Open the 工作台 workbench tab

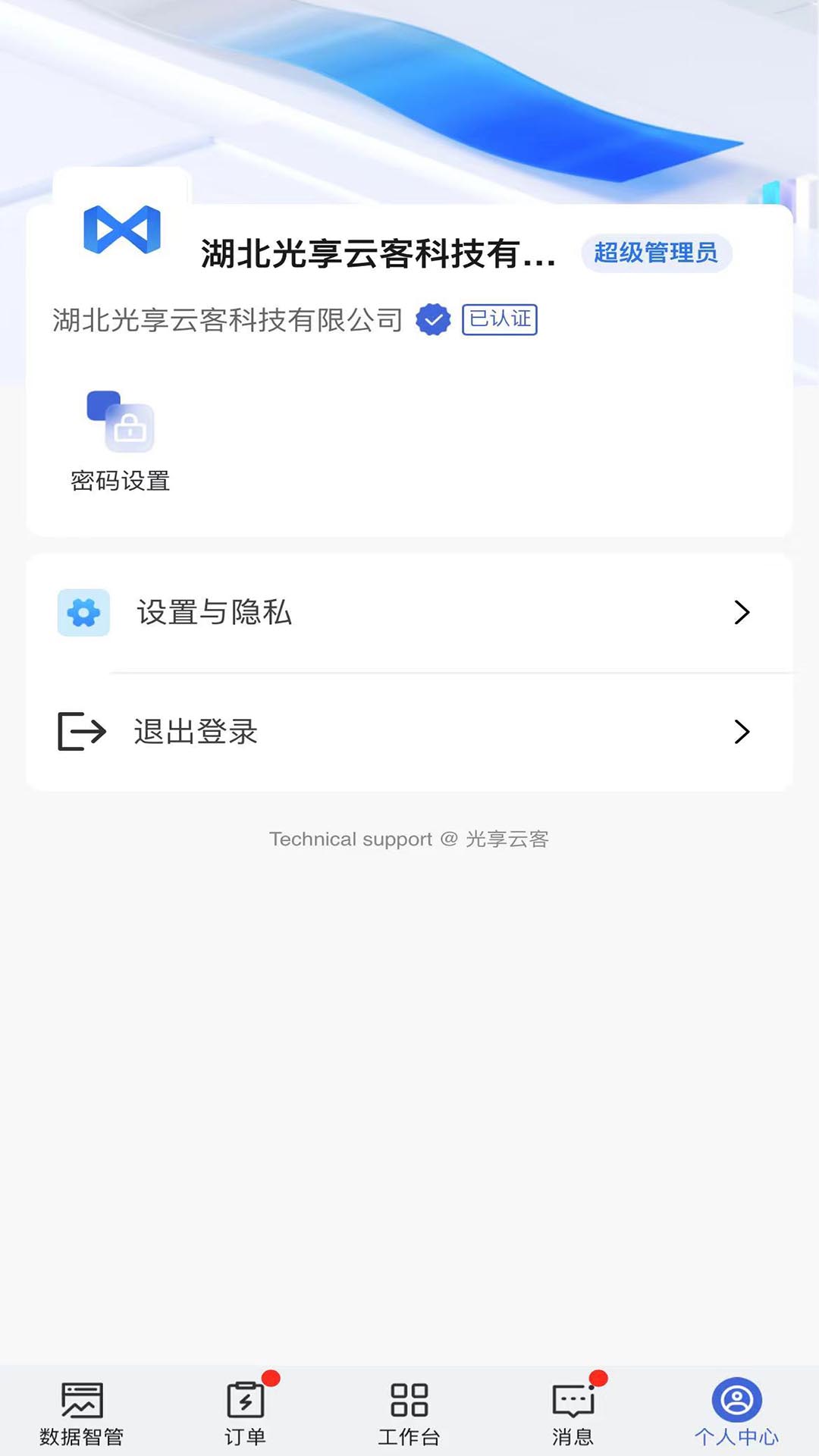[x=409, y=1412]
